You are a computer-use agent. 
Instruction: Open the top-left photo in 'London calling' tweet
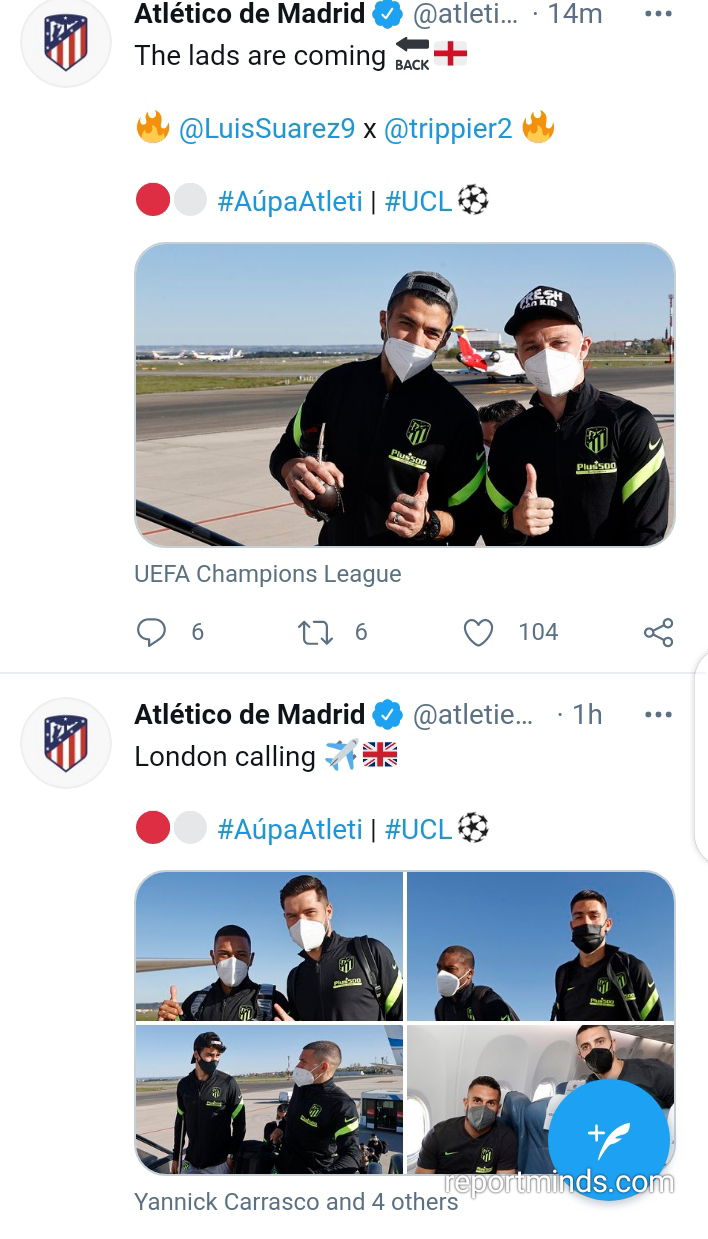pyautogui.click(x=269, y=946)
